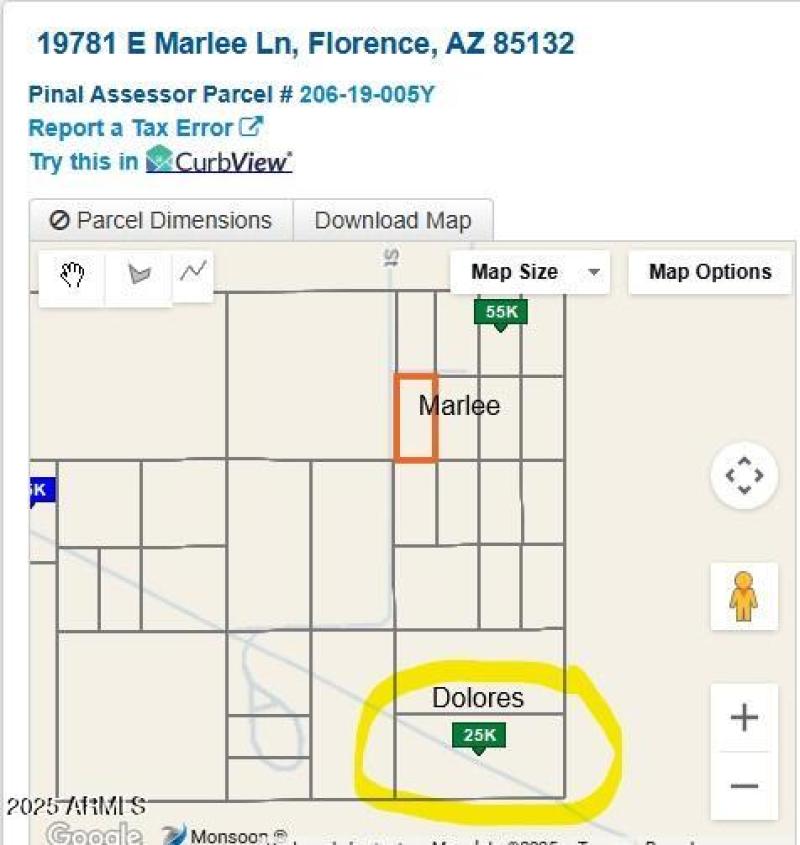The height and width of the screenshot is (845, 800).
Task: Expand the Map Size dropdown
Action: [x=530, y=272]
